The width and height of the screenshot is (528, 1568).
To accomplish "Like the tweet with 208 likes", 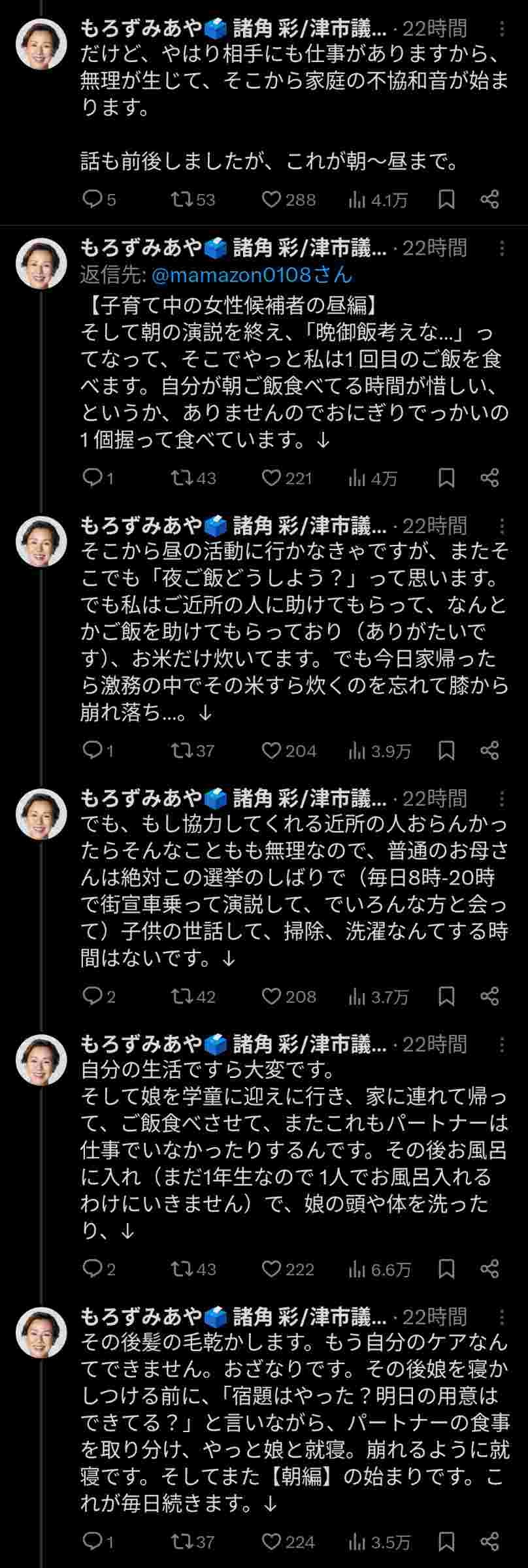I will tap(271, 996).
